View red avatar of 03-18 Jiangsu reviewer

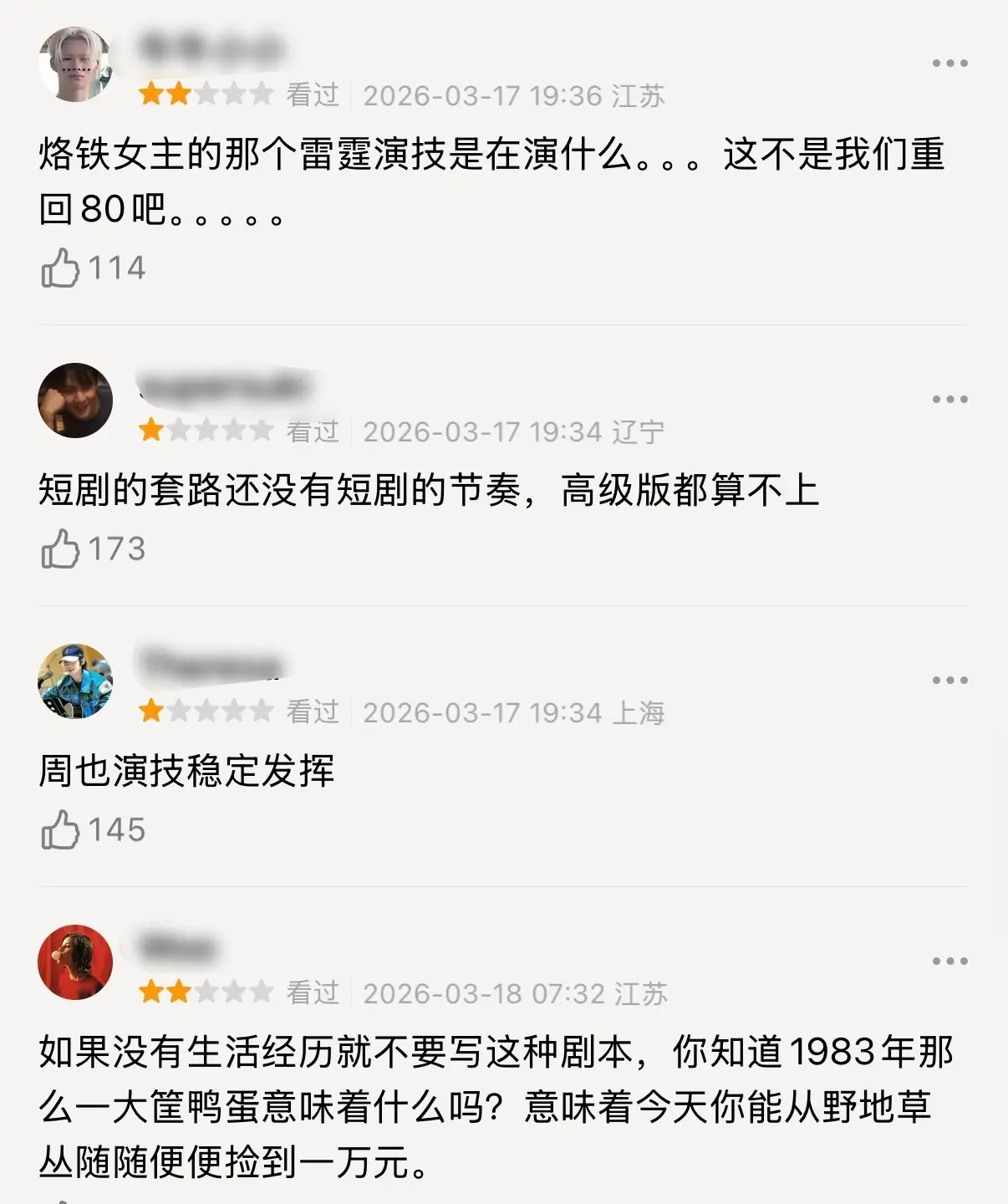coord(75,962)
